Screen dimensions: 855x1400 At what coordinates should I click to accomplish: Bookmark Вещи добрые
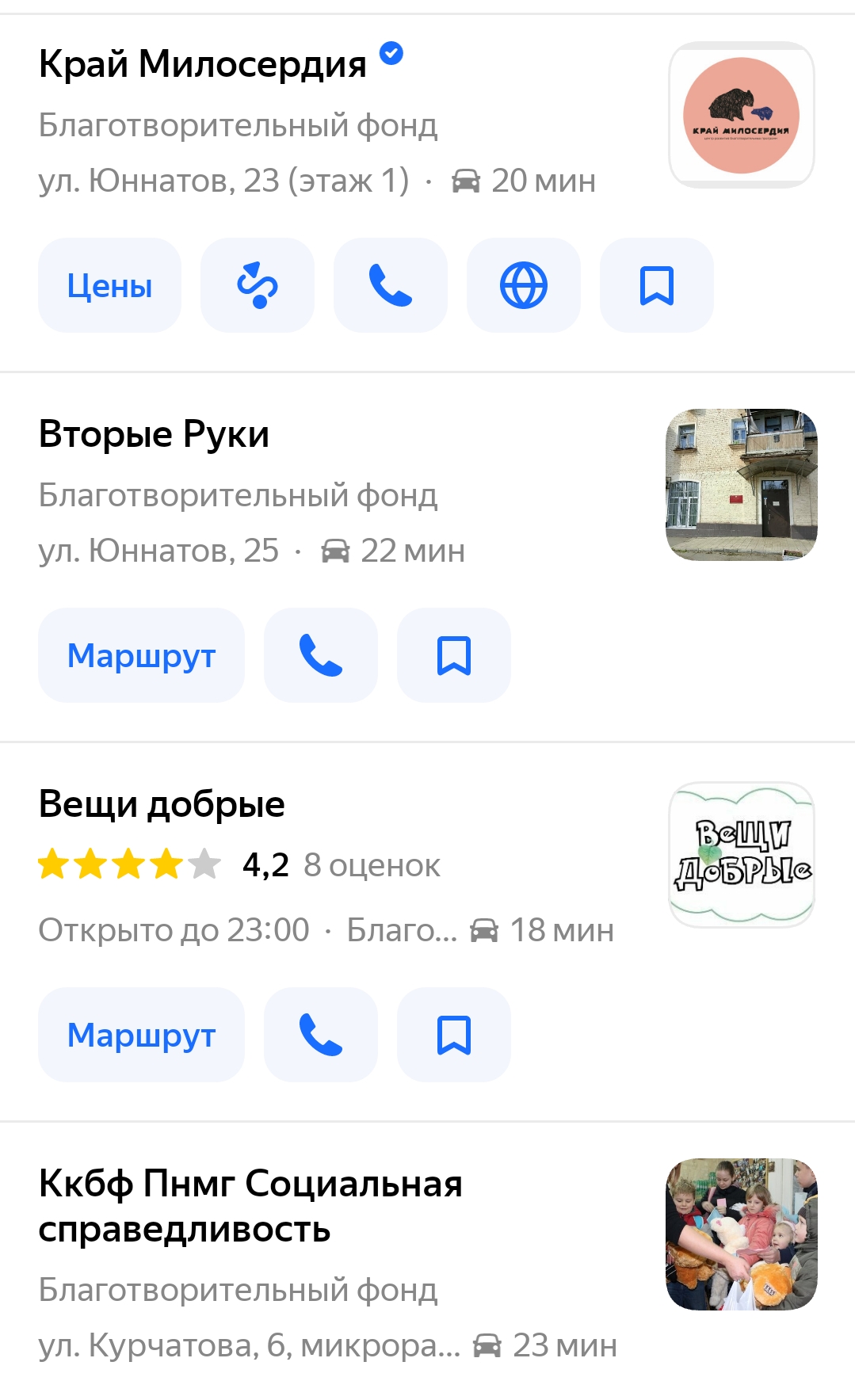[454, 1035]
